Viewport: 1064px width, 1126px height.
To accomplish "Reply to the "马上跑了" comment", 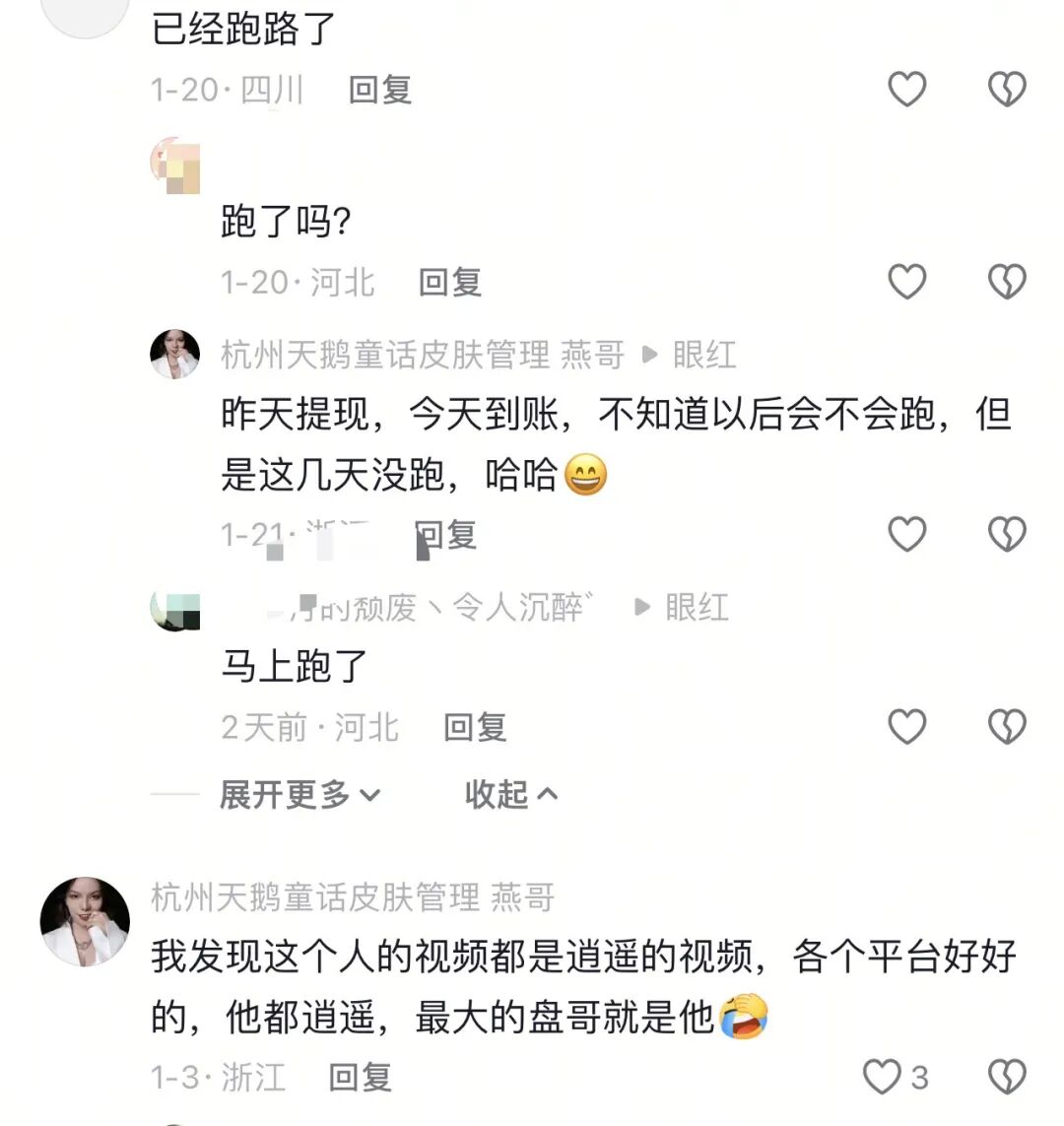I will coord(475,728).
